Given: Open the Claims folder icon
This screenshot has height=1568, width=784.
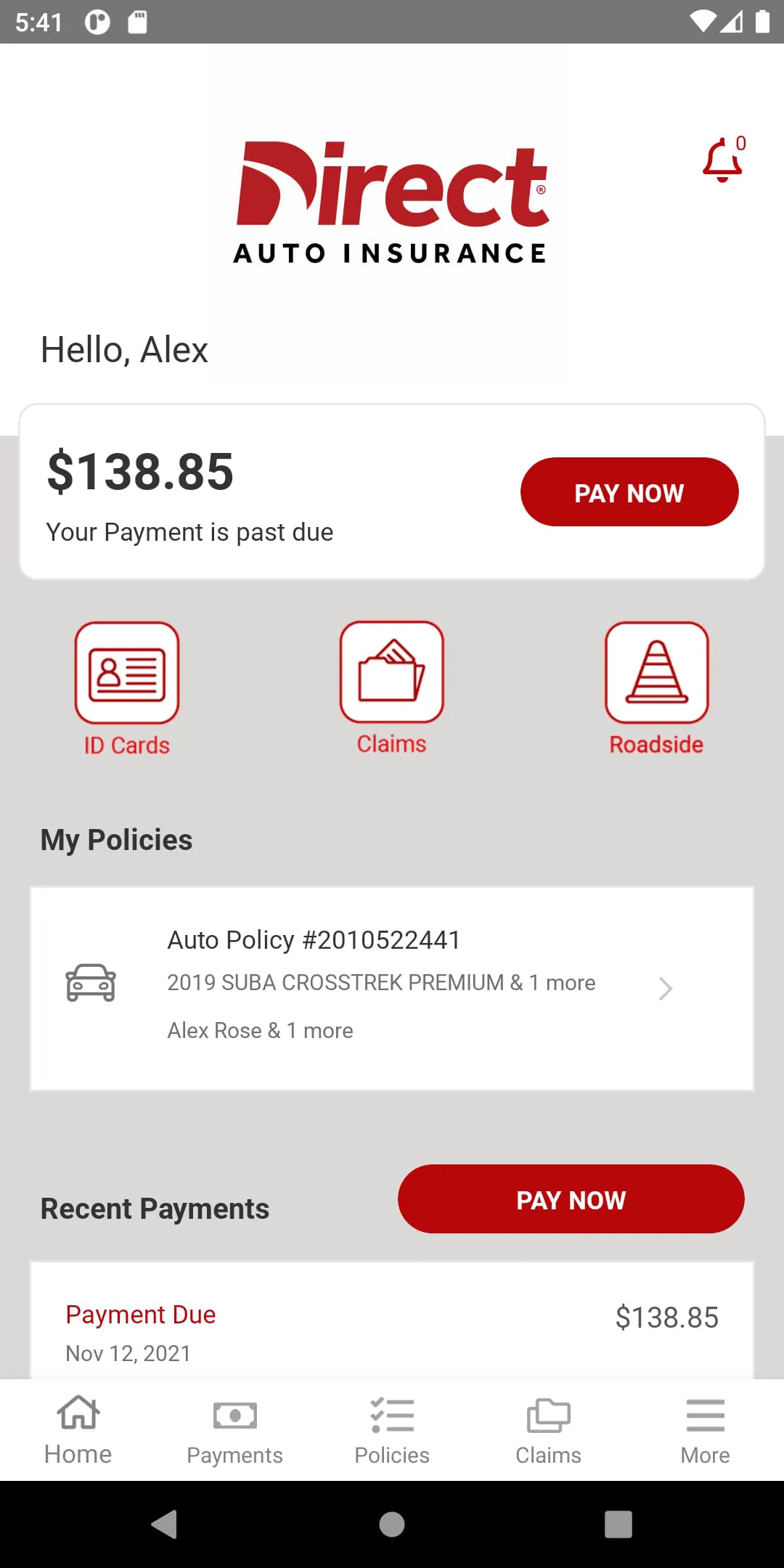Looking at the screenshot, I should pos(391,671).
